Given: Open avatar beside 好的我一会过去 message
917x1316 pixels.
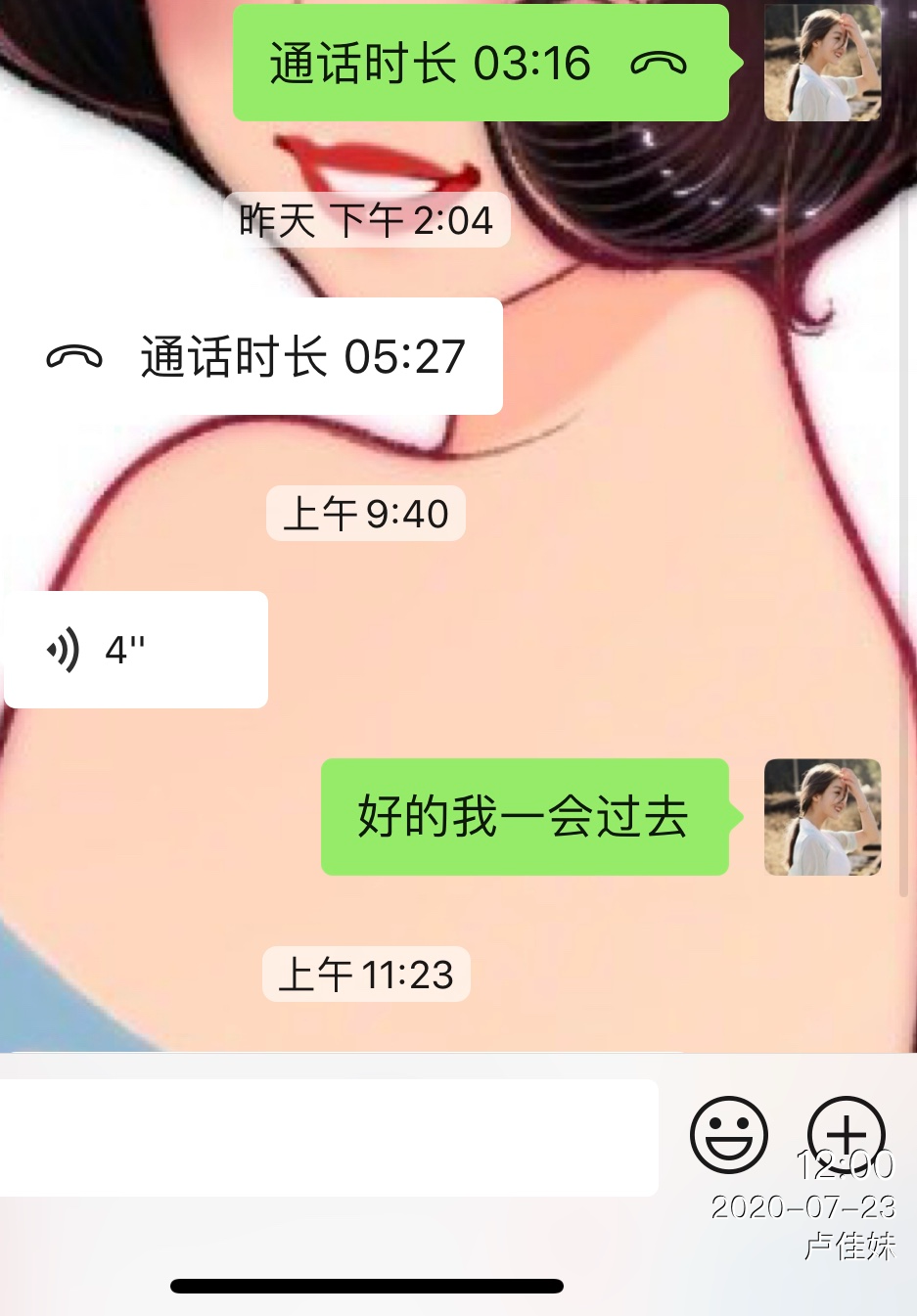Looking at the screenshot, I should coord(822,817).
